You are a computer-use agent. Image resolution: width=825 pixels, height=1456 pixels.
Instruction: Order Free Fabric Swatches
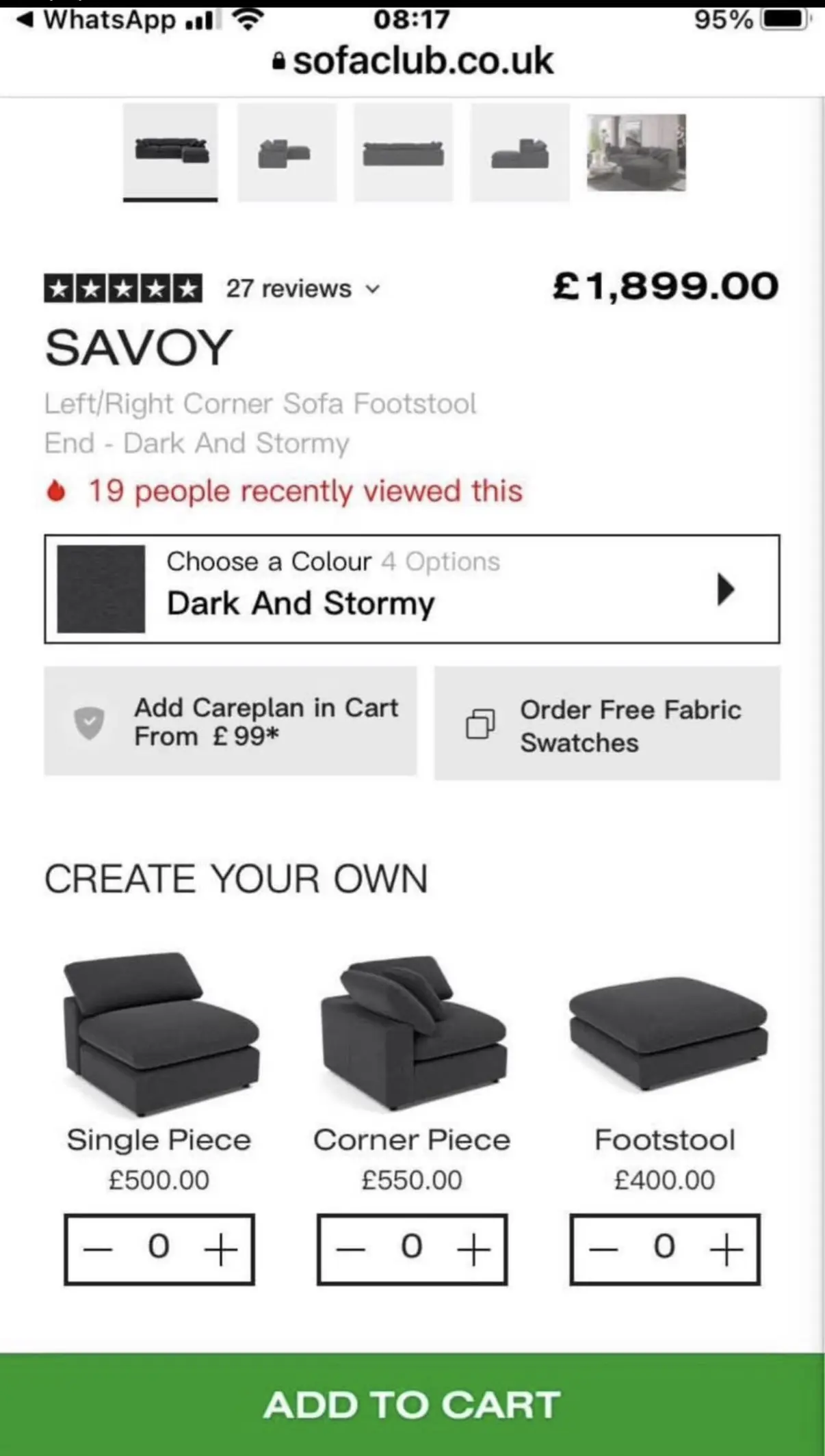(x=607, y=724)
